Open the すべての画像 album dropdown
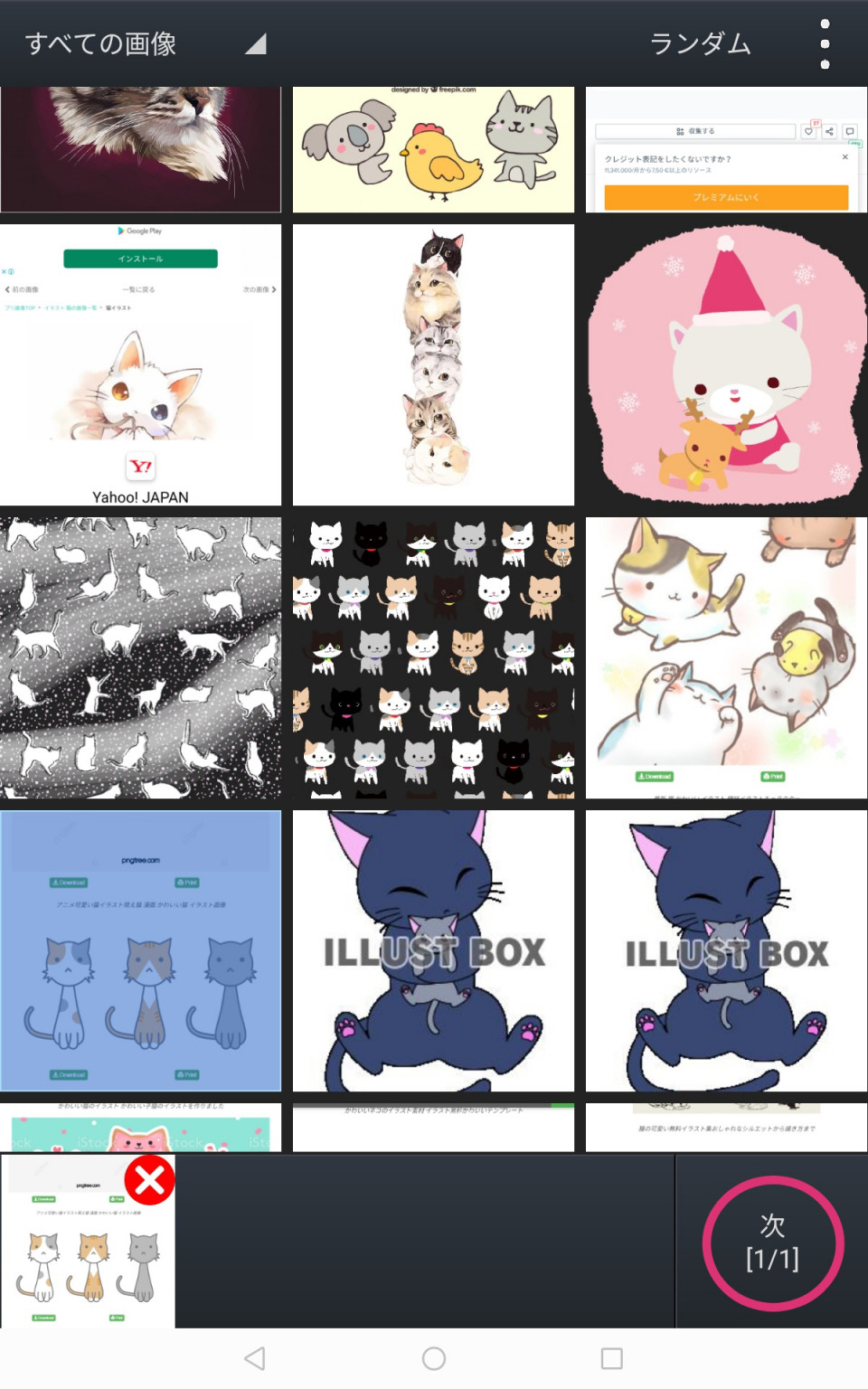Screen dimensions: 868x1389 pyautogui.click(x=145, y=43)
